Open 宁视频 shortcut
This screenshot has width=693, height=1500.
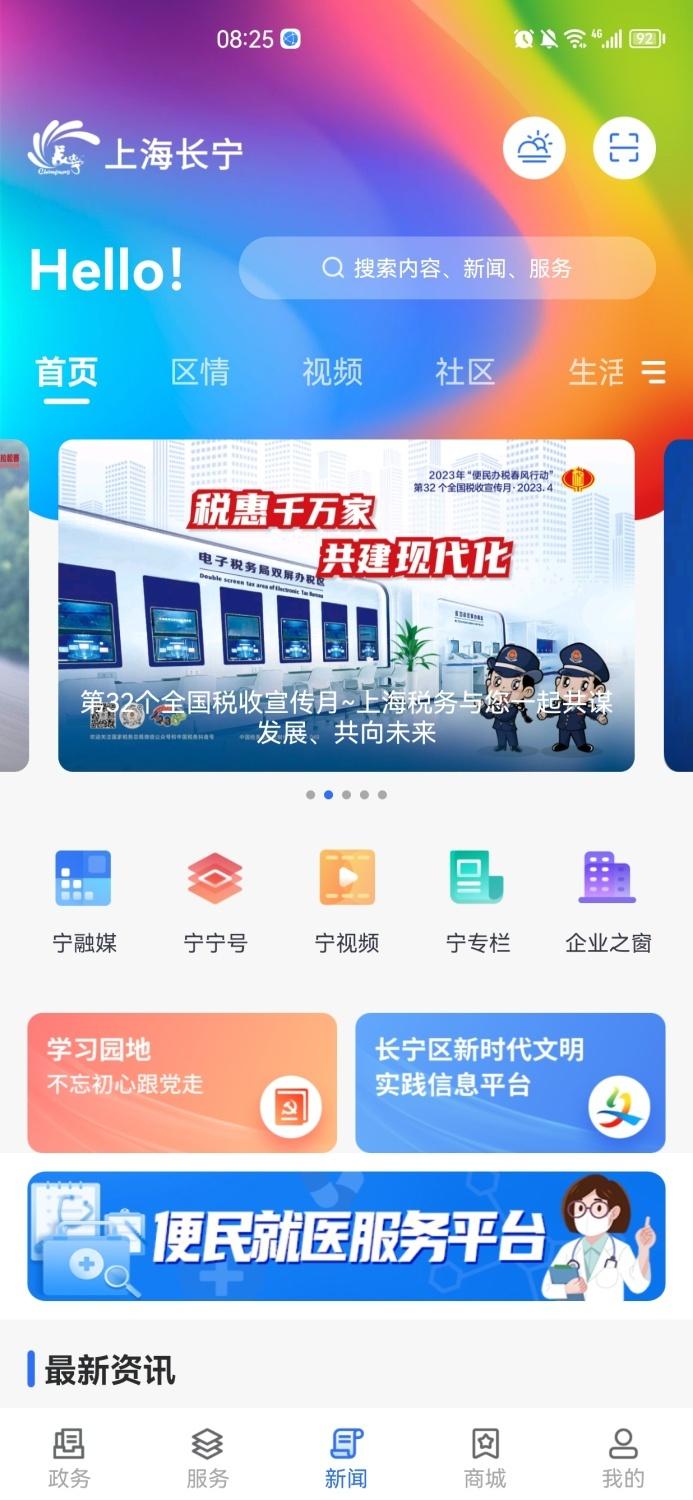347,900
